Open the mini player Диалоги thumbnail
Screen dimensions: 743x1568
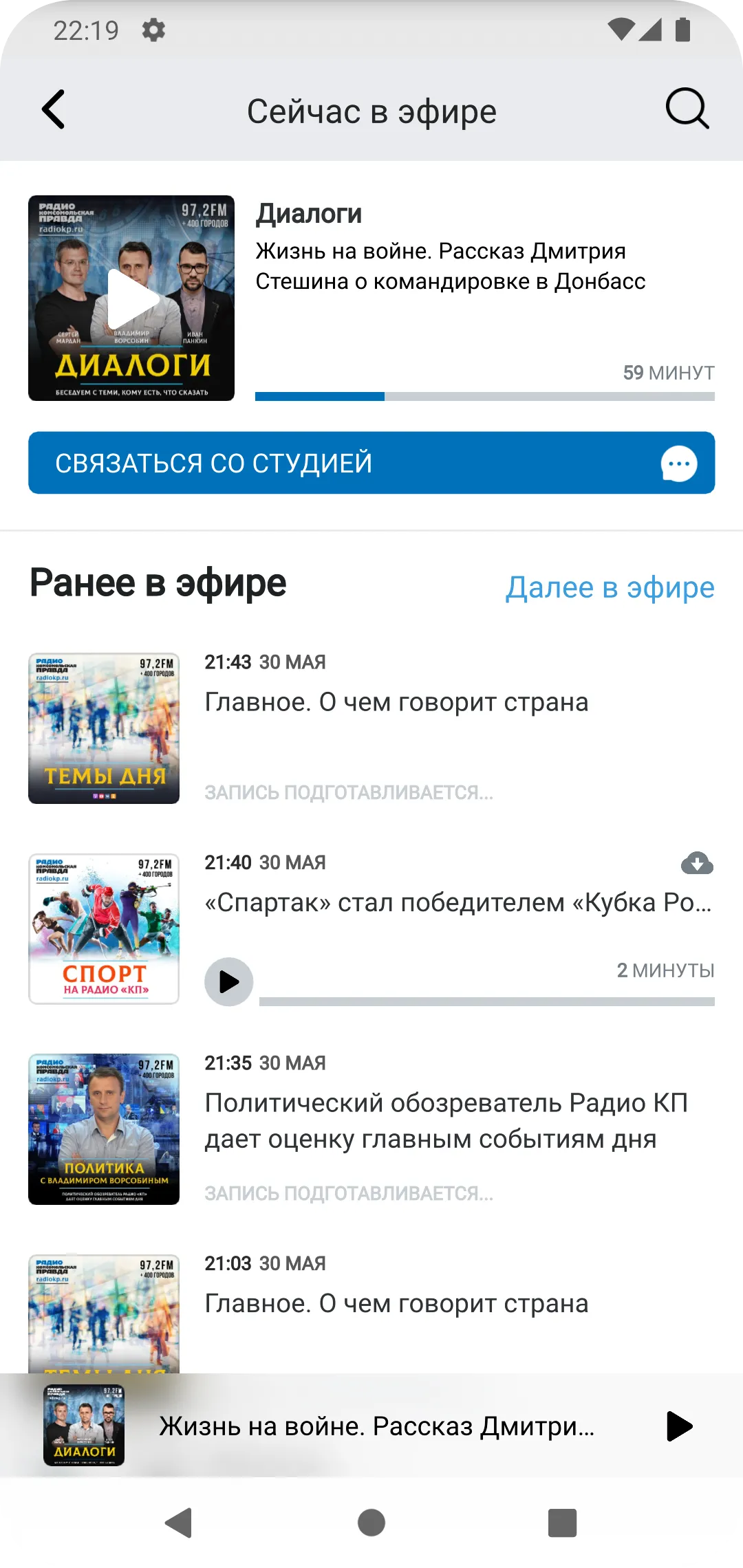[84, 1426]
